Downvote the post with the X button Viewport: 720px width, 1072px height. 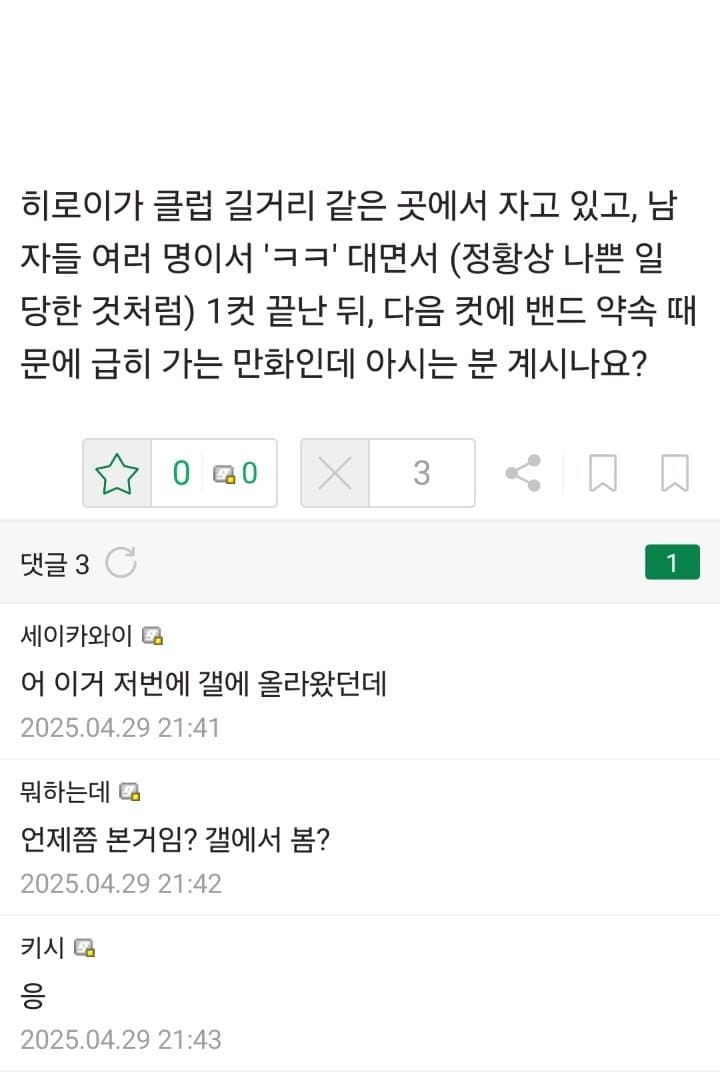(335, 473)
